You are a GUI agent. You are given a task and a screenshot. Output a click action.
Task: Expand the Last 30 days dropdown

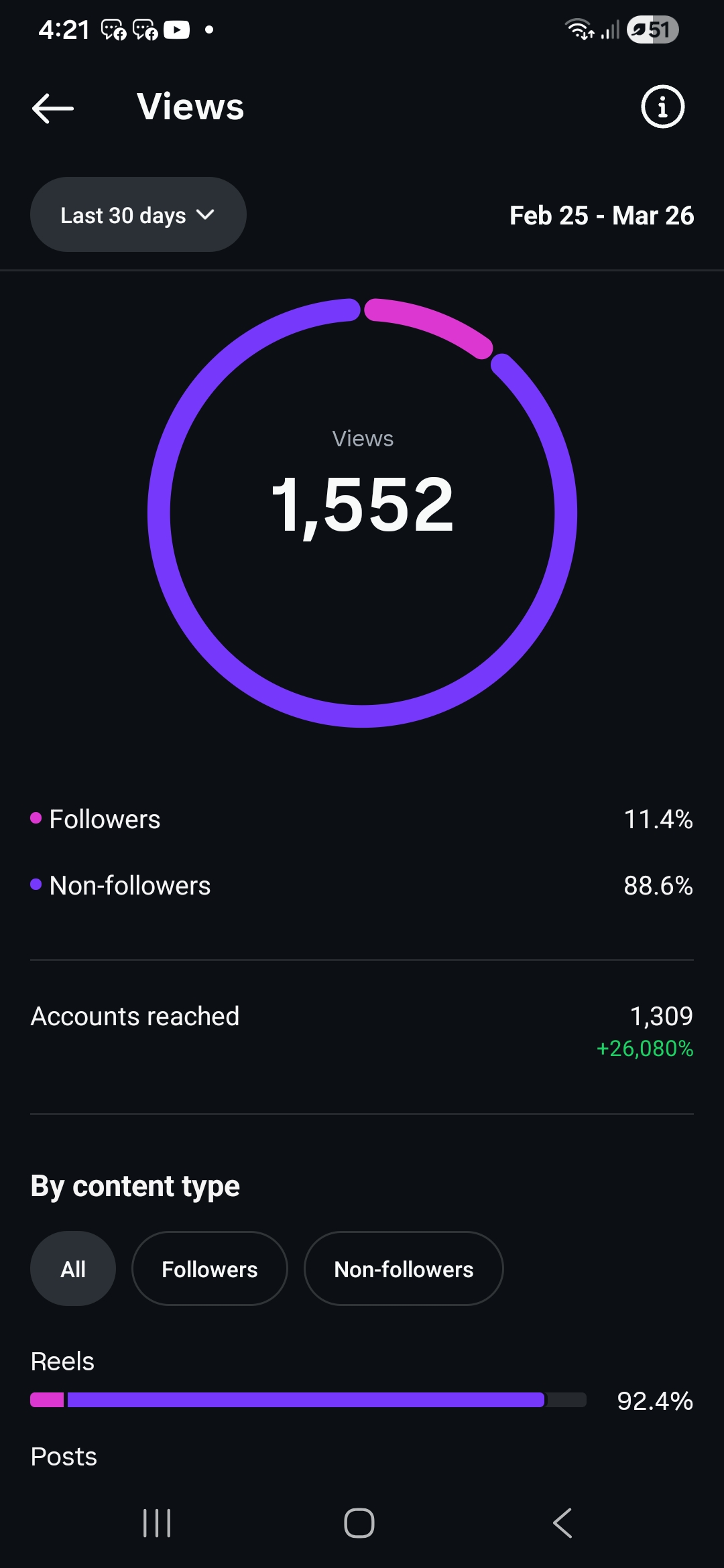138,215
